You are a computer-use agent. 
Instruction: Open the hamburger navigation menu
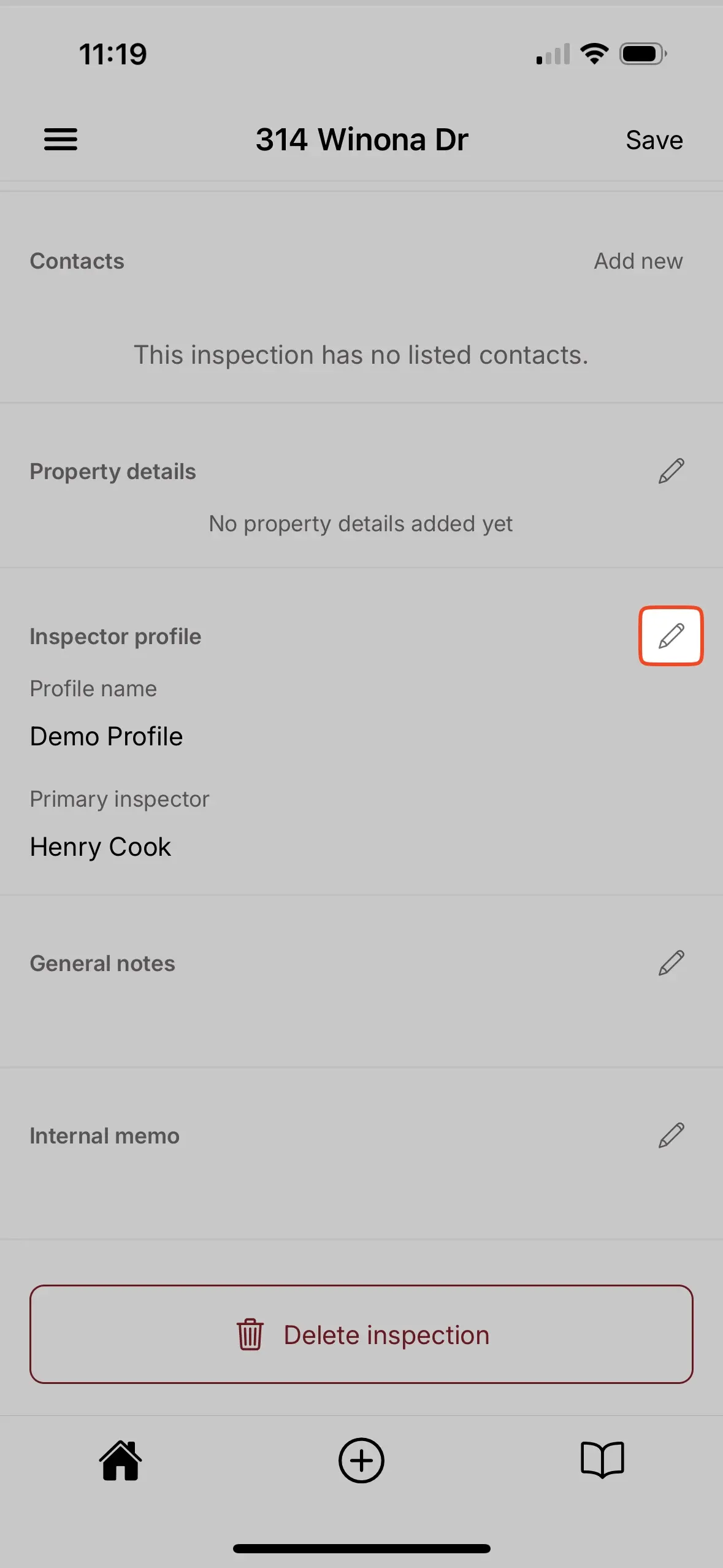(61, 139)
